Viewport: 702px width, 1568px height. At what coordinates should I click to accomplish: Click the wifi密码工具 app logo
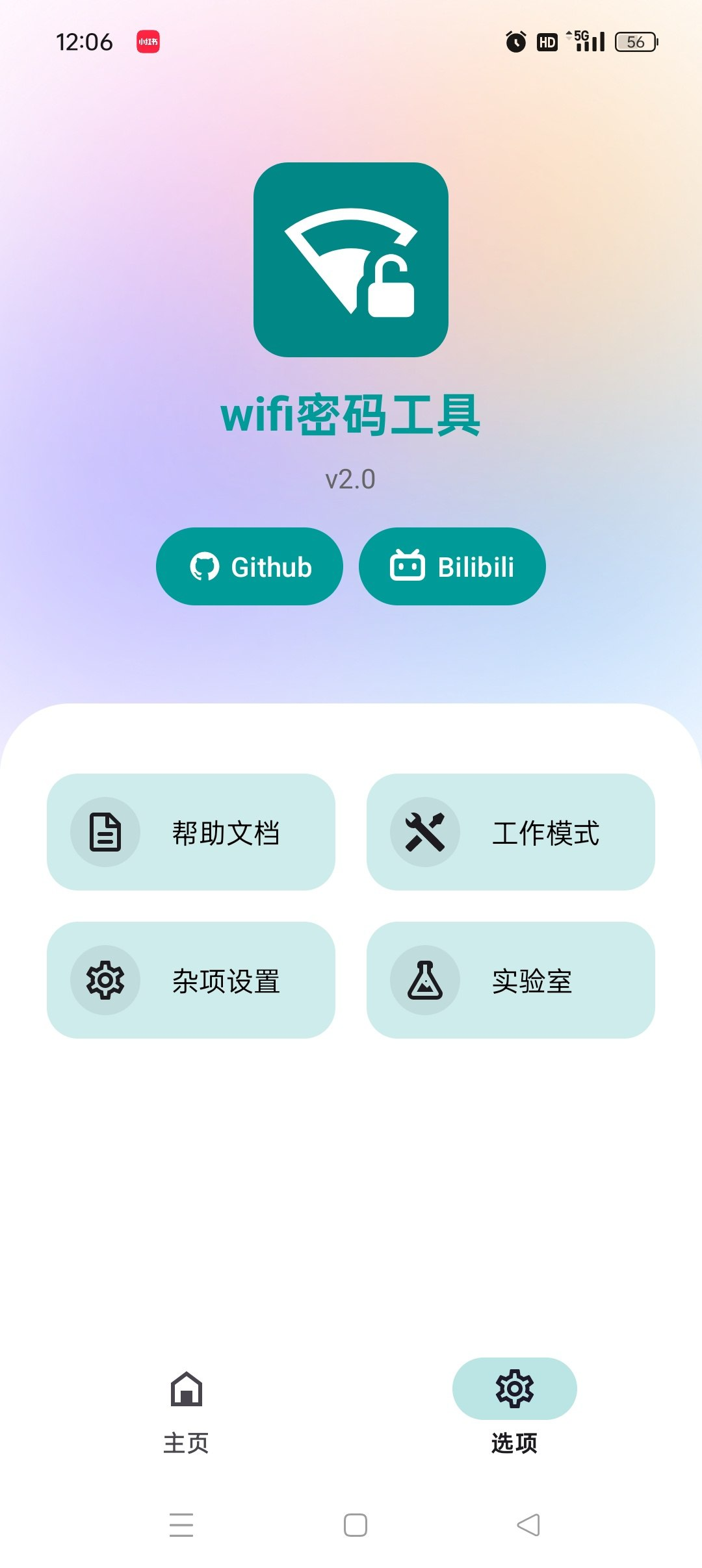click(x=351, y=261)
